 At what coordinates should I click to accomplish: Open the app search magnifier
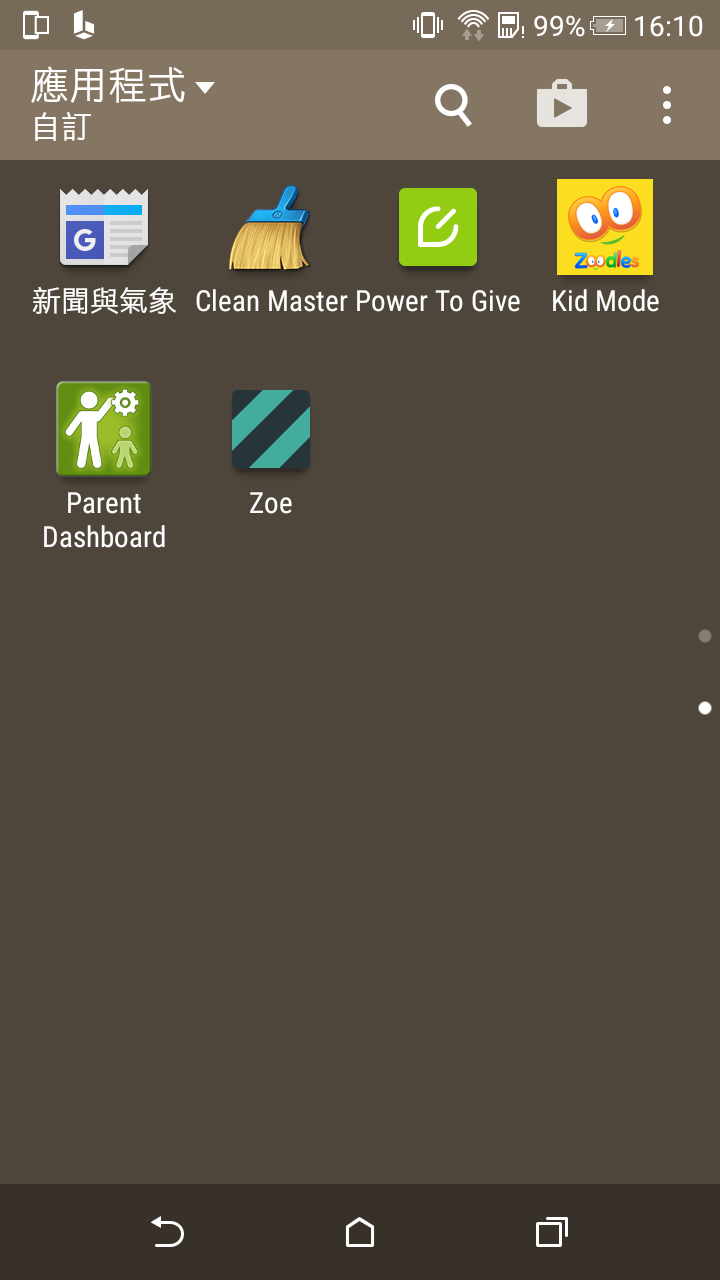point(453,105)
